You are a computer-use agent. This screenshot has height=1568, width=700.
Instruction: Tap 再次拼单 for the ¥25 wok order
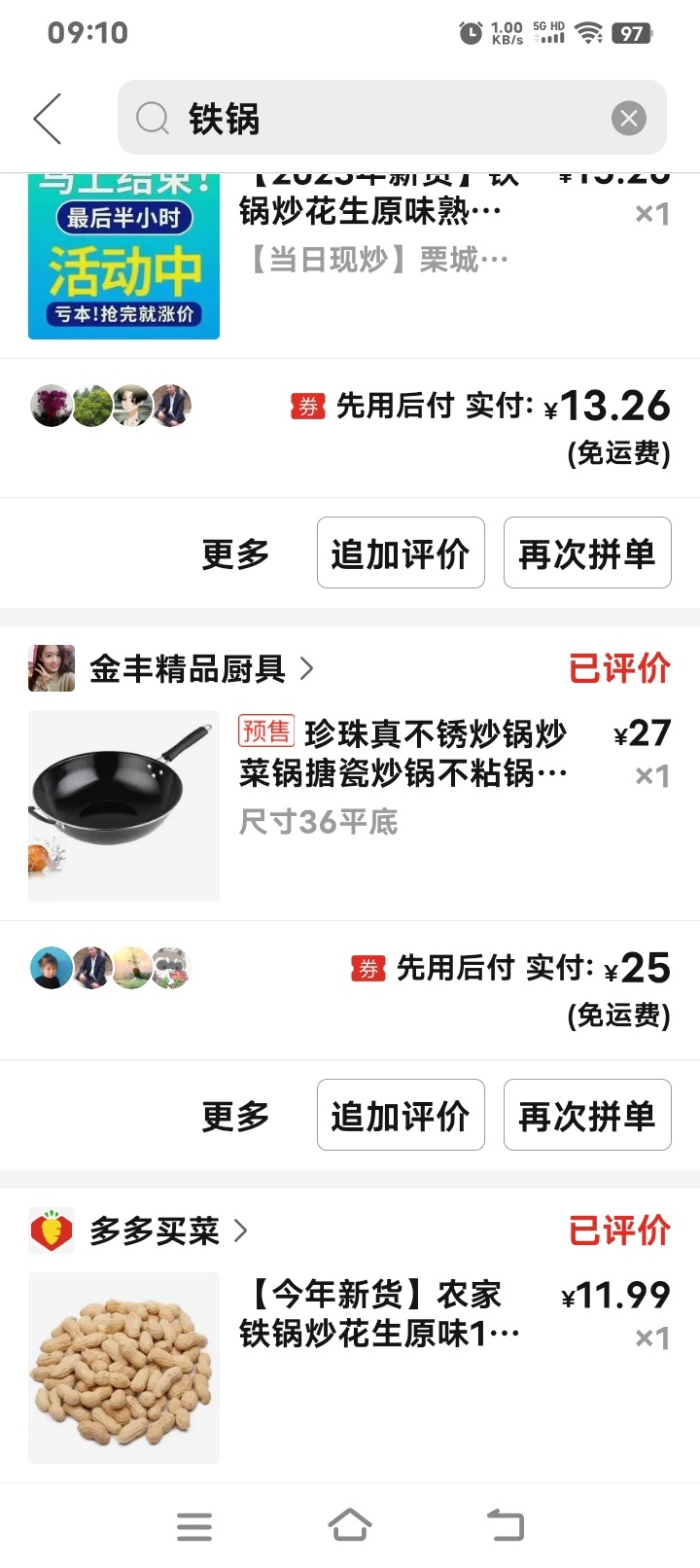pyautogui.click(x=587, y=1115)
